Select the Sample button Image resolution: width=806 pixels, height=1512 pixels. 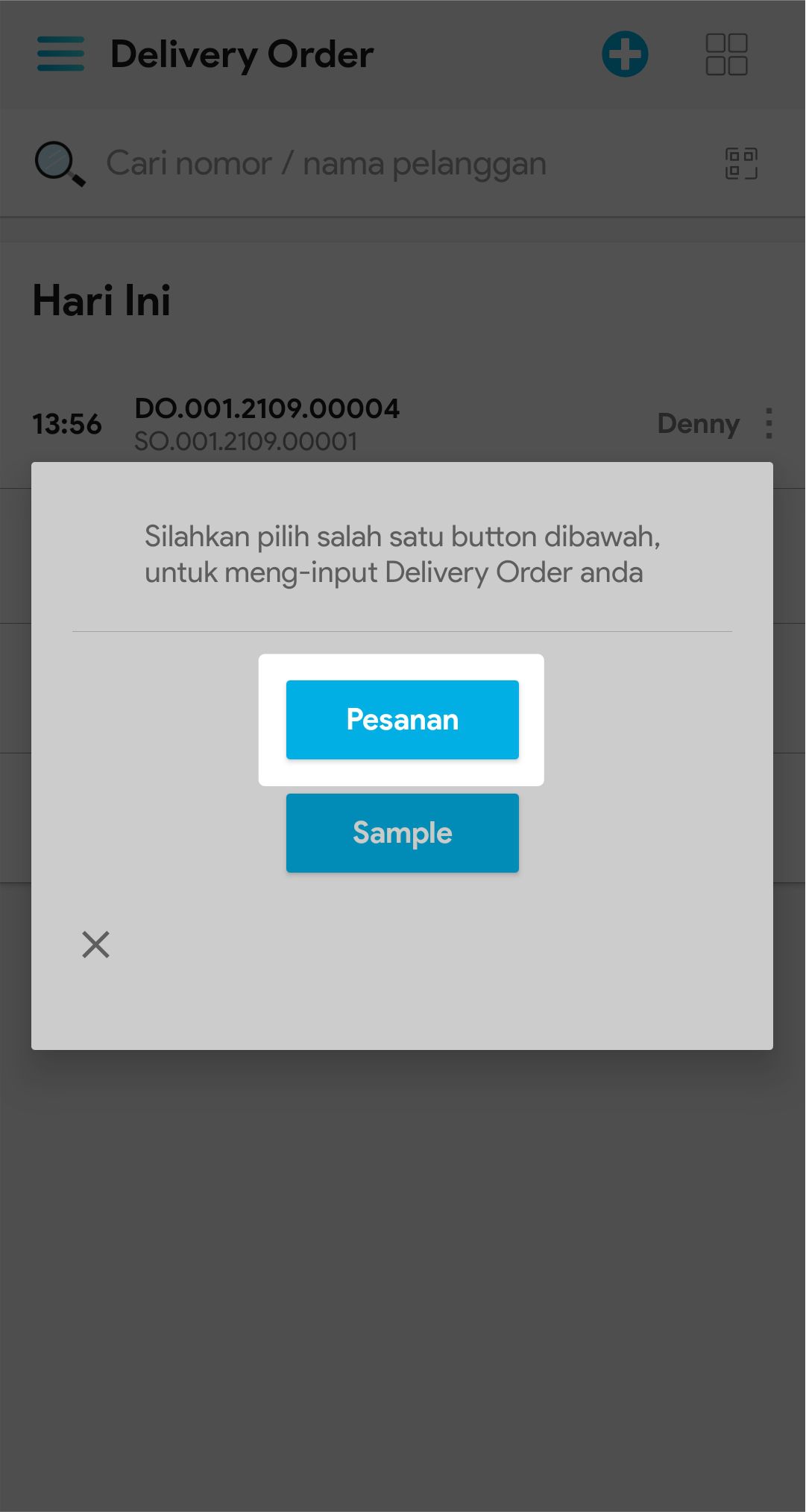[402, 832]
